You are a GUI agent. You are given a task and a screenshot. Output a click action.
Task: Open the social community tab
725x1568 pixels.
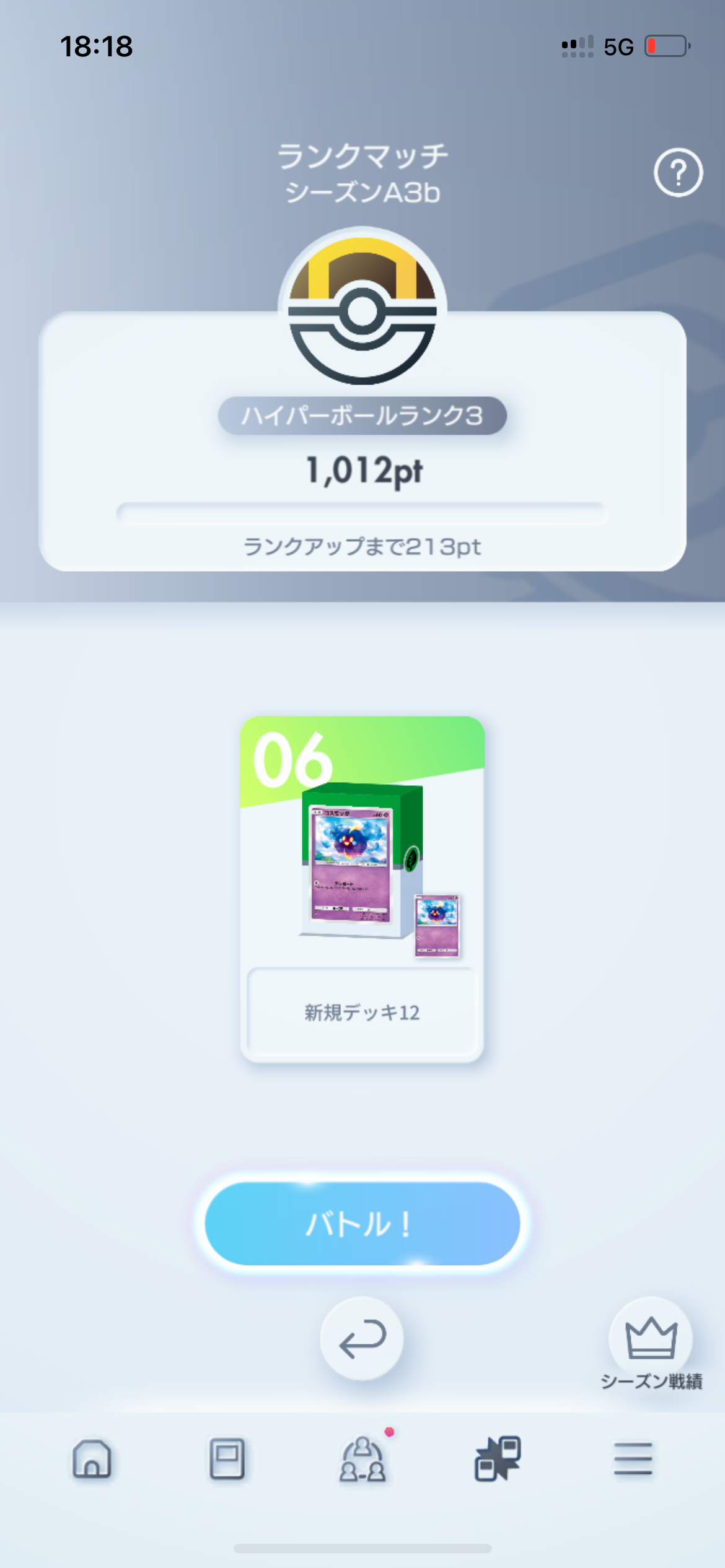pyautogui.click(x=362, y=1459)
